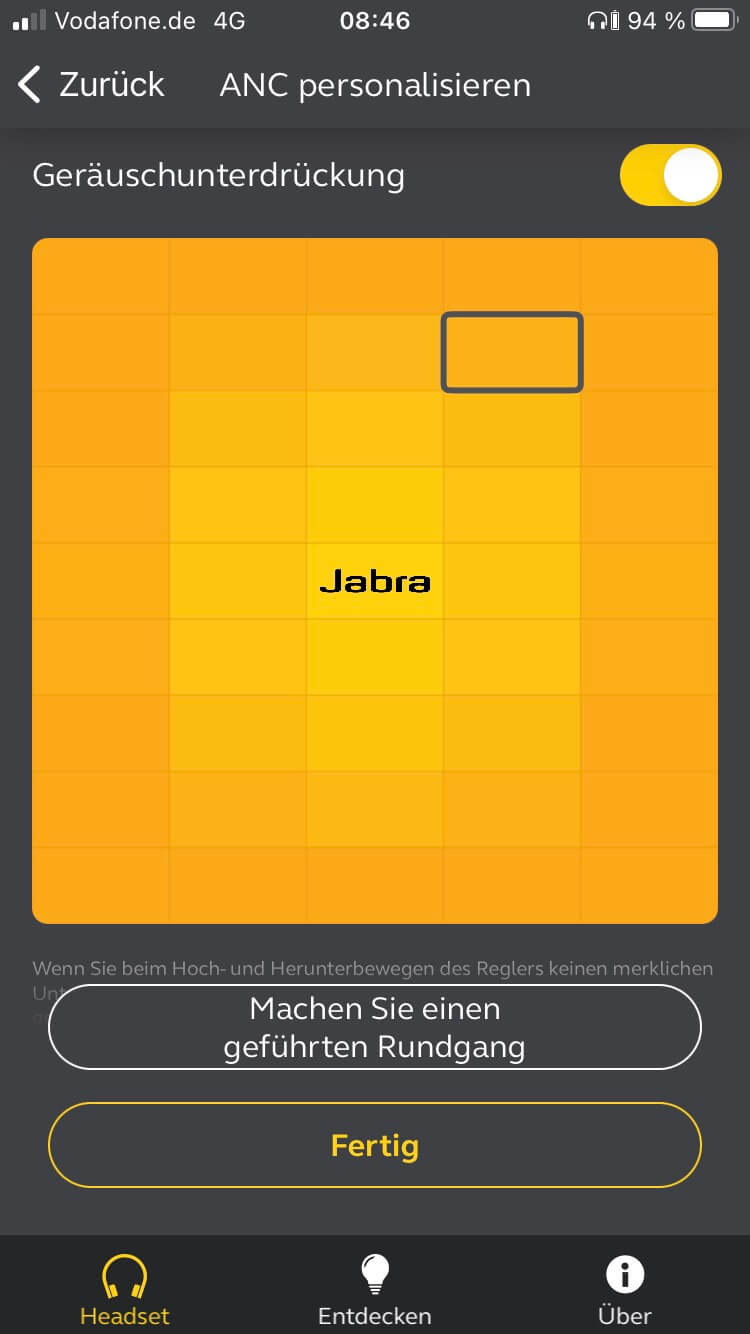Go back with the Zurück button
Viewport: 750px width, 1334px height.
click(92, 85)
